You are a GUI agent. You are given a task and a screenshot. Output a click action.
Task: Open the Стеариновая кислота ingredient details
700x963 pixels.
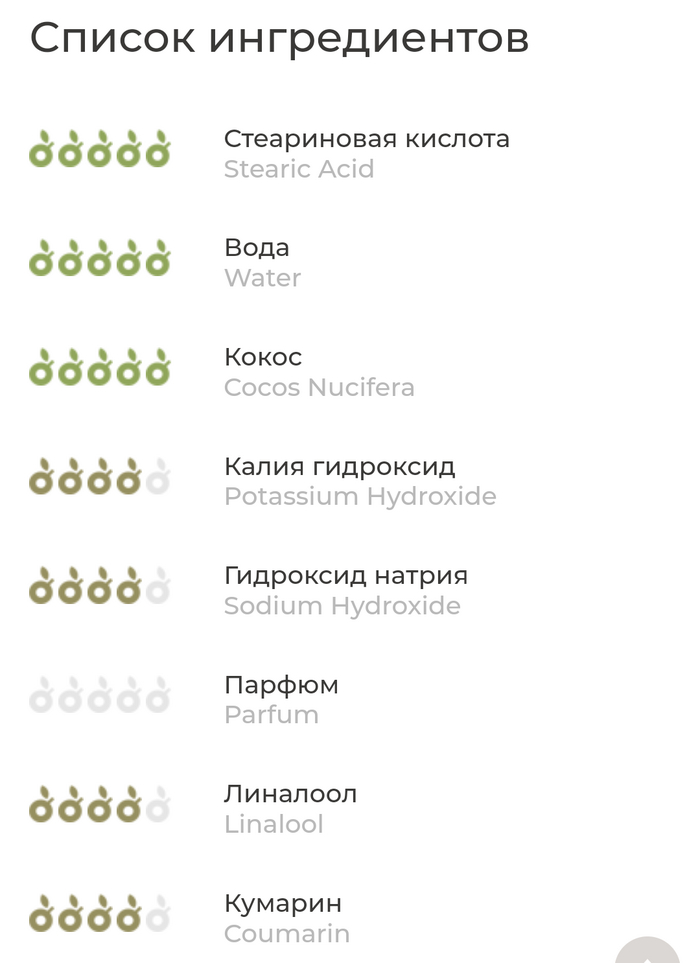366,139
